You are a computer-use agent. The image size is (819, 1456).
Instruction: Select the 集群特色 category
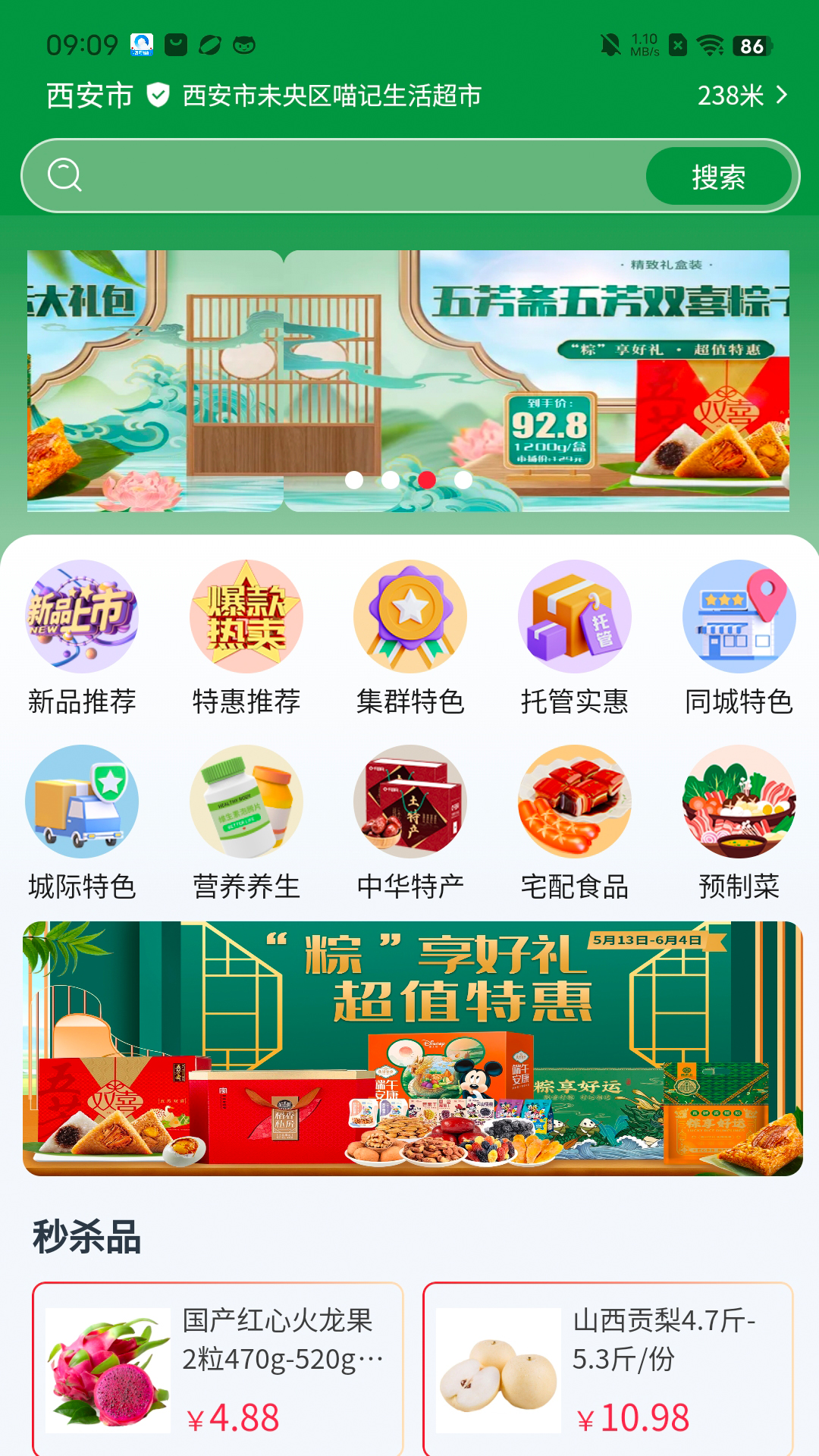(410, 639)
